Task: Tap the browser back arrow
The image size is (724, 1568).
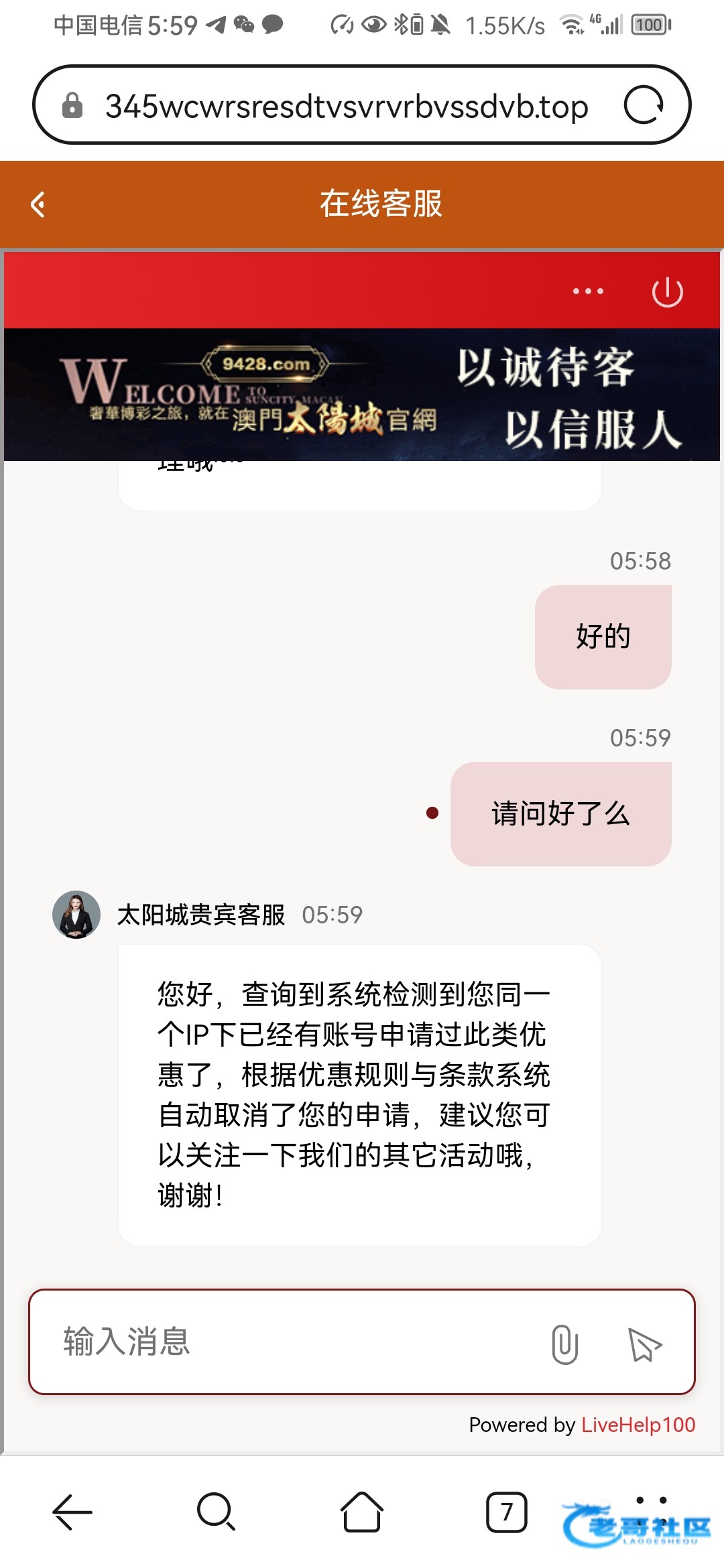Action: [x=72, y=1512]
